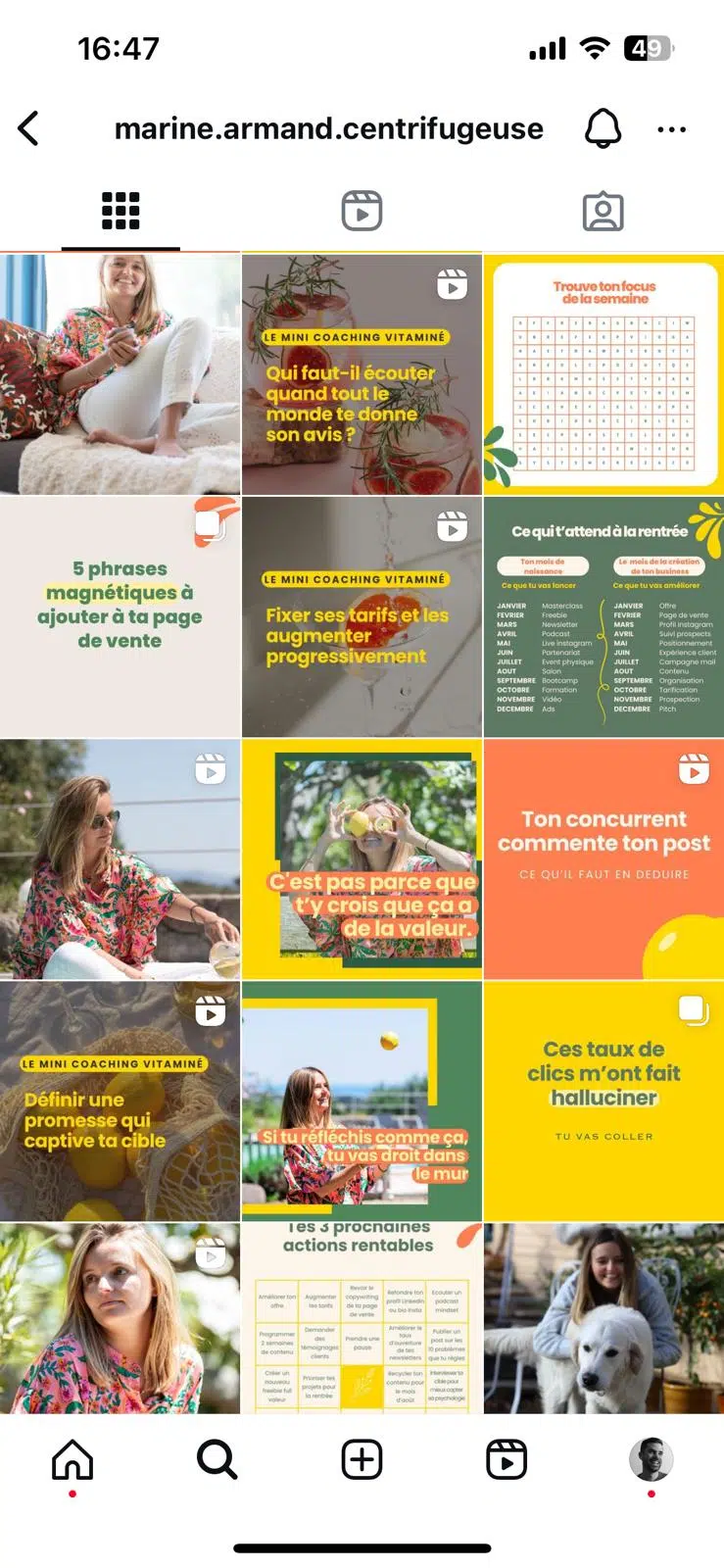The height and width of the screenshot is (1568, 724).
Task: Select the posts grid tab
Action: [121, 211]
